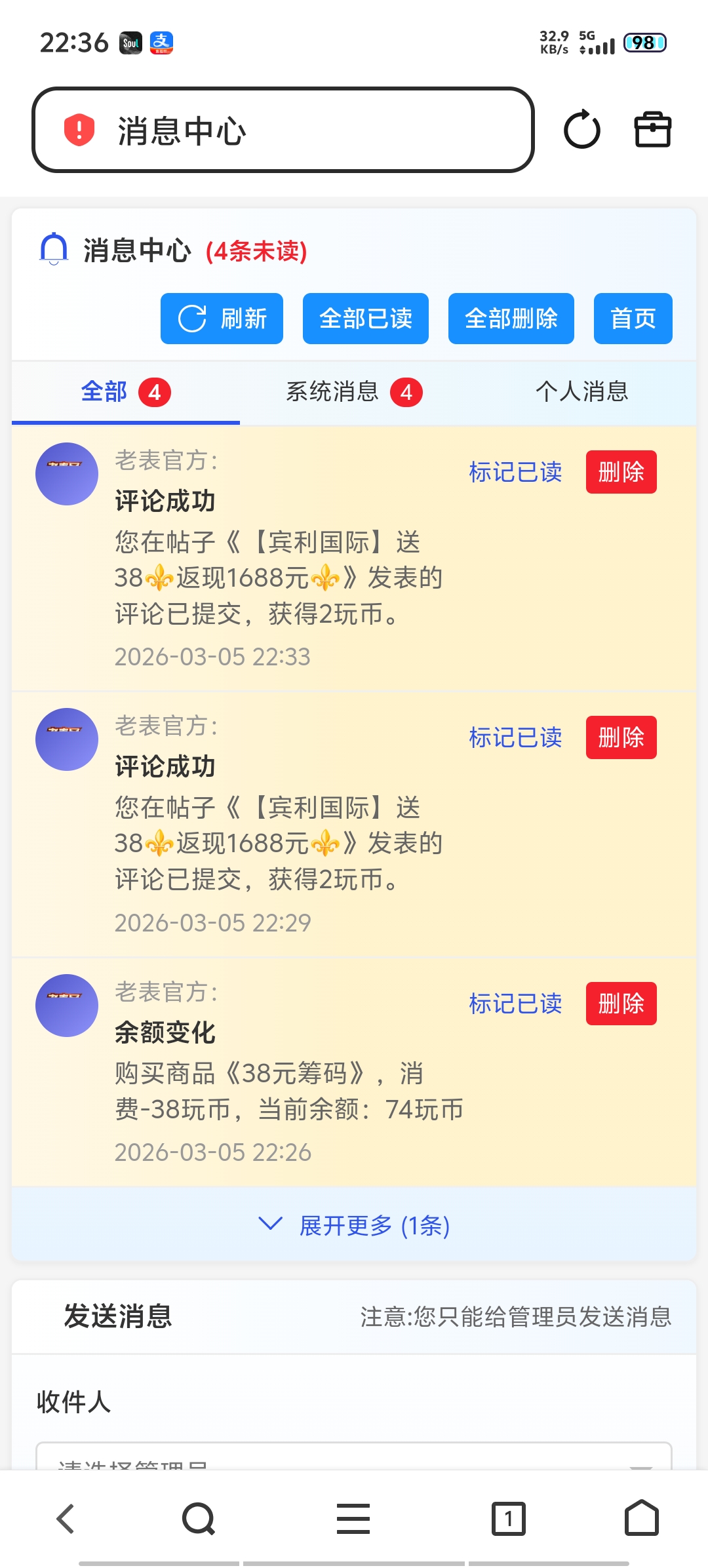Mark all messages read with 全部已读

click(365, 318)
